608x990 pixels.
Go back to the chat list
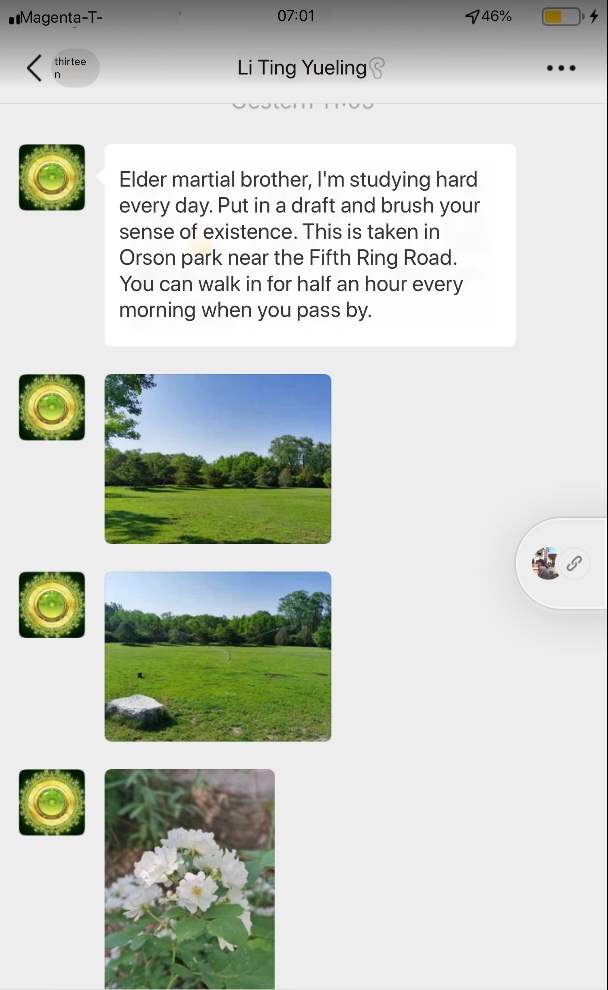(x=35, y=68)
